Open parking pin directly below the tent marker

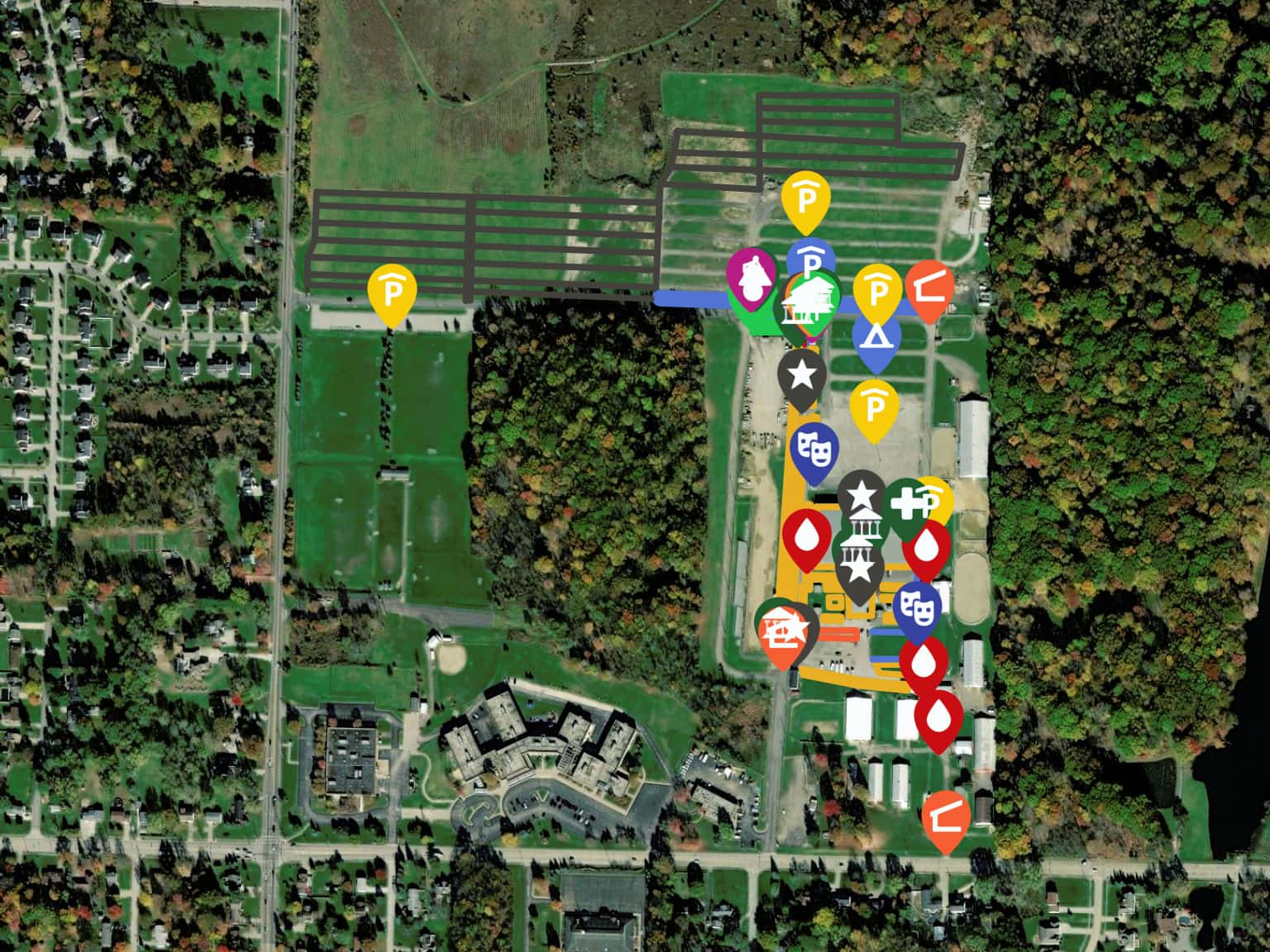(x=874, y=406)
